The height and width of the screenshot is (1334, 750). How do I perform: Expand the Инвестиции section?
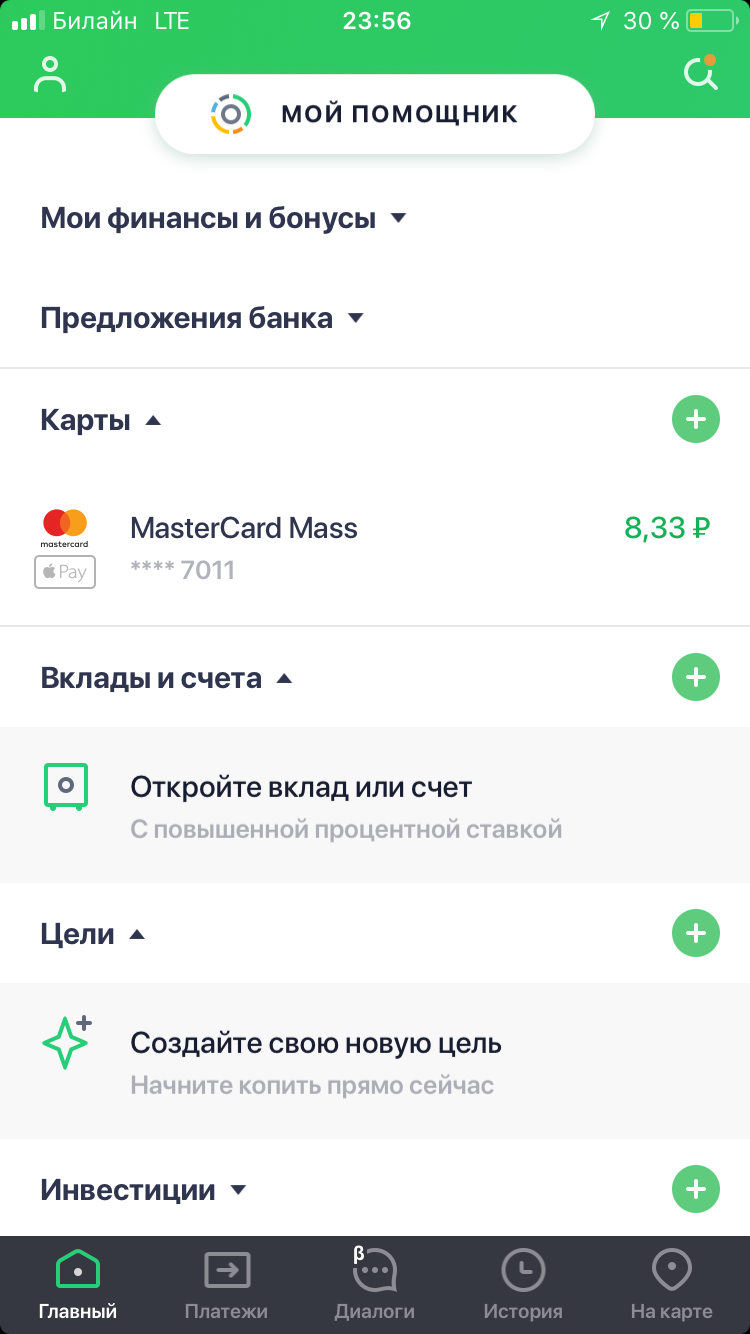(238, 1189)
